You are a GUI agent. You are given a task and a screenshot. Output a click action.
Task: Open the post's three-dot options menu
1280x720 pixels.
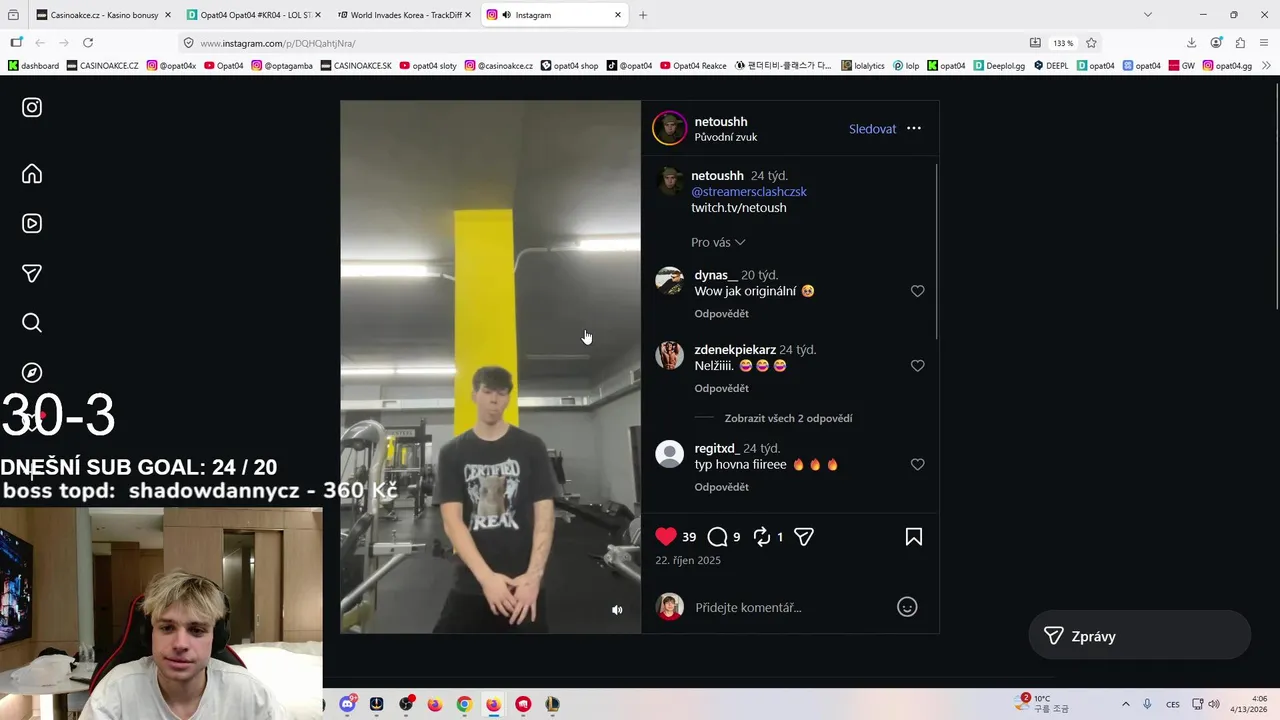914,129
